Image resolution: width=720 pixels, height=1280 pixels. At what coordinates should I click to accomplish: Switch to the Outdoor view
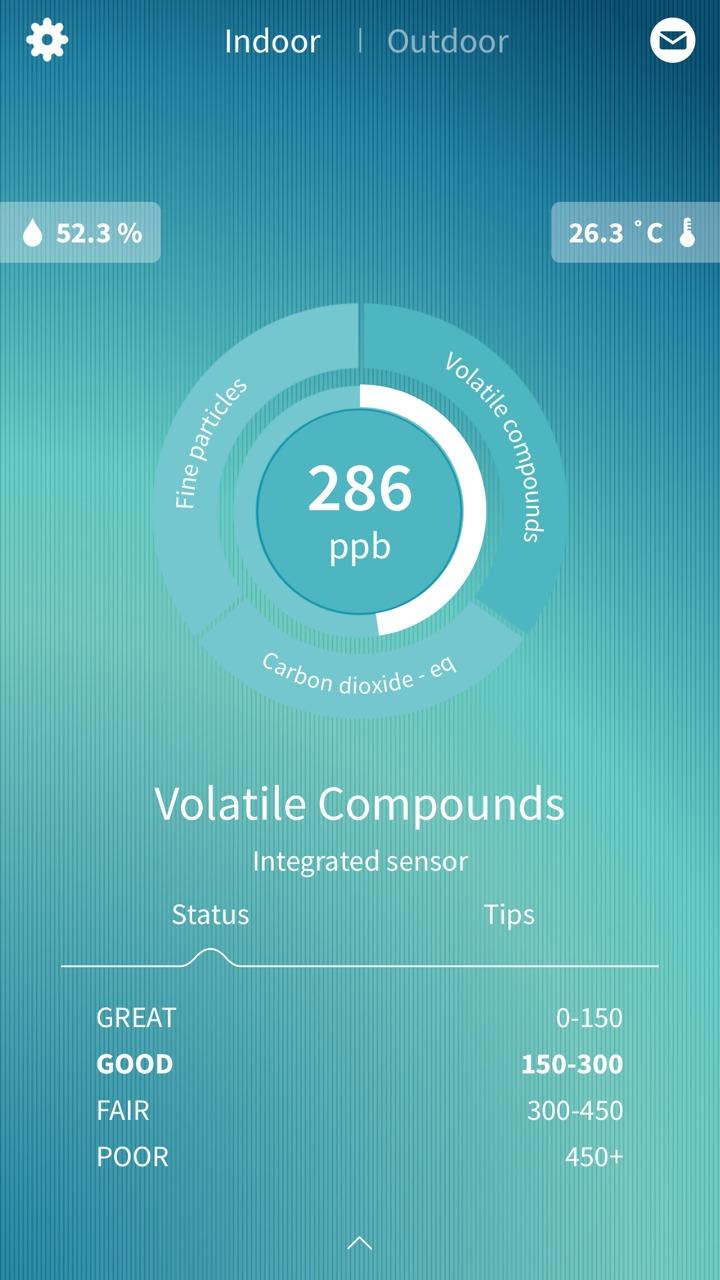point(447,41)
